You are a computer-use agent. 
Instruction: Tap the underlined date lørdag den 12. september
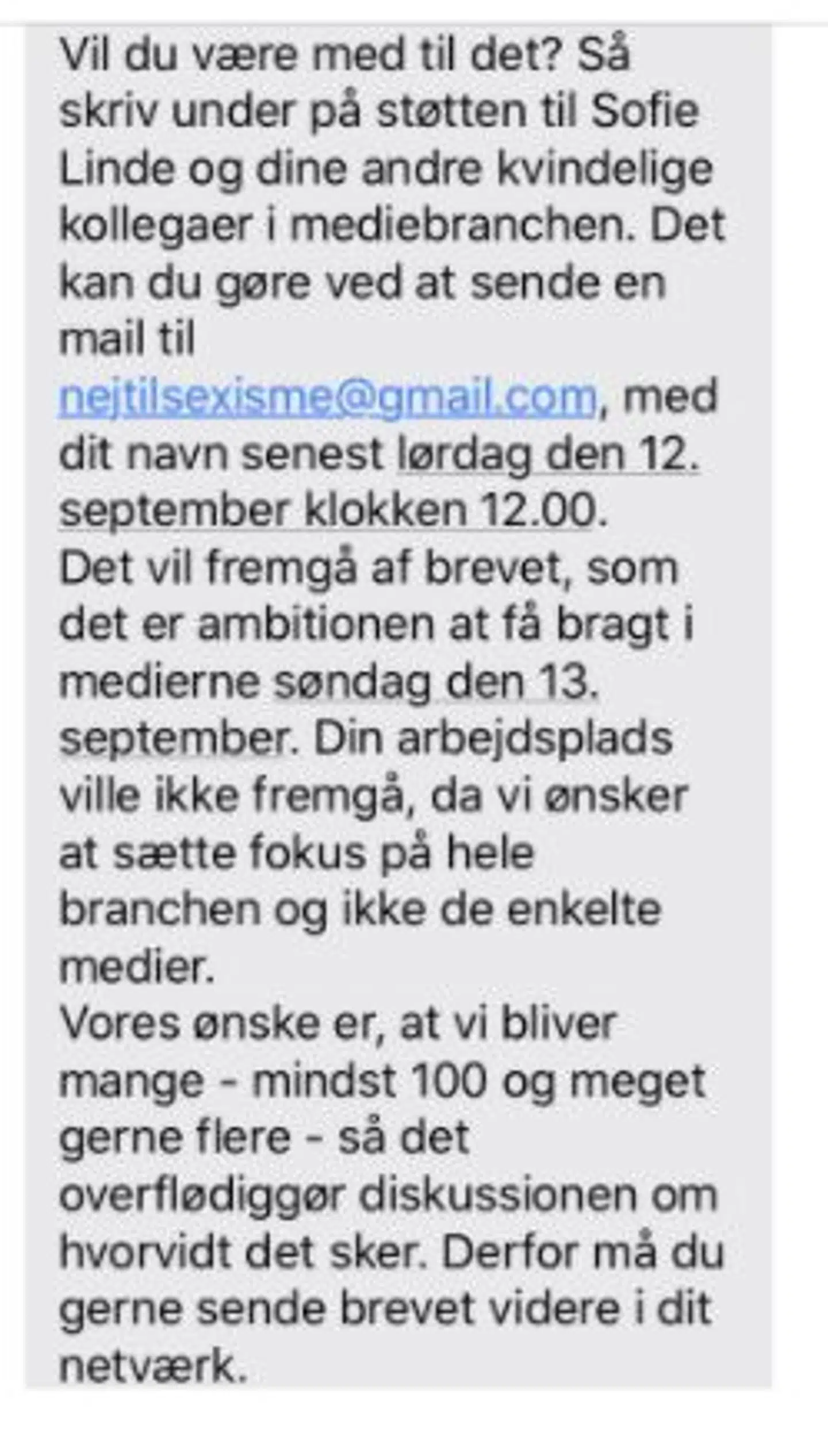(547, 455)
